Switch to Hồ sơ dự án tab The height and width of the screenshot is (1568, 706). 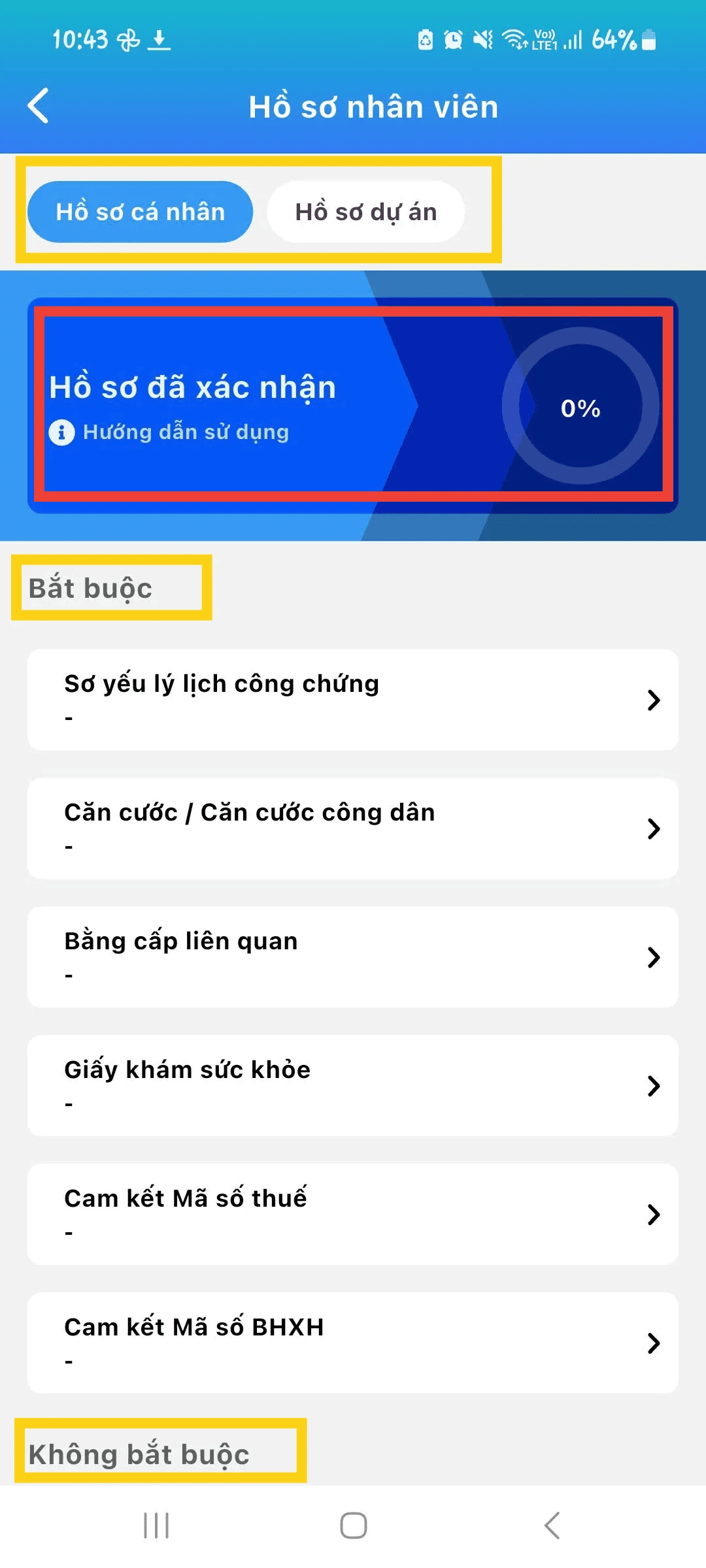click(365, 212)
